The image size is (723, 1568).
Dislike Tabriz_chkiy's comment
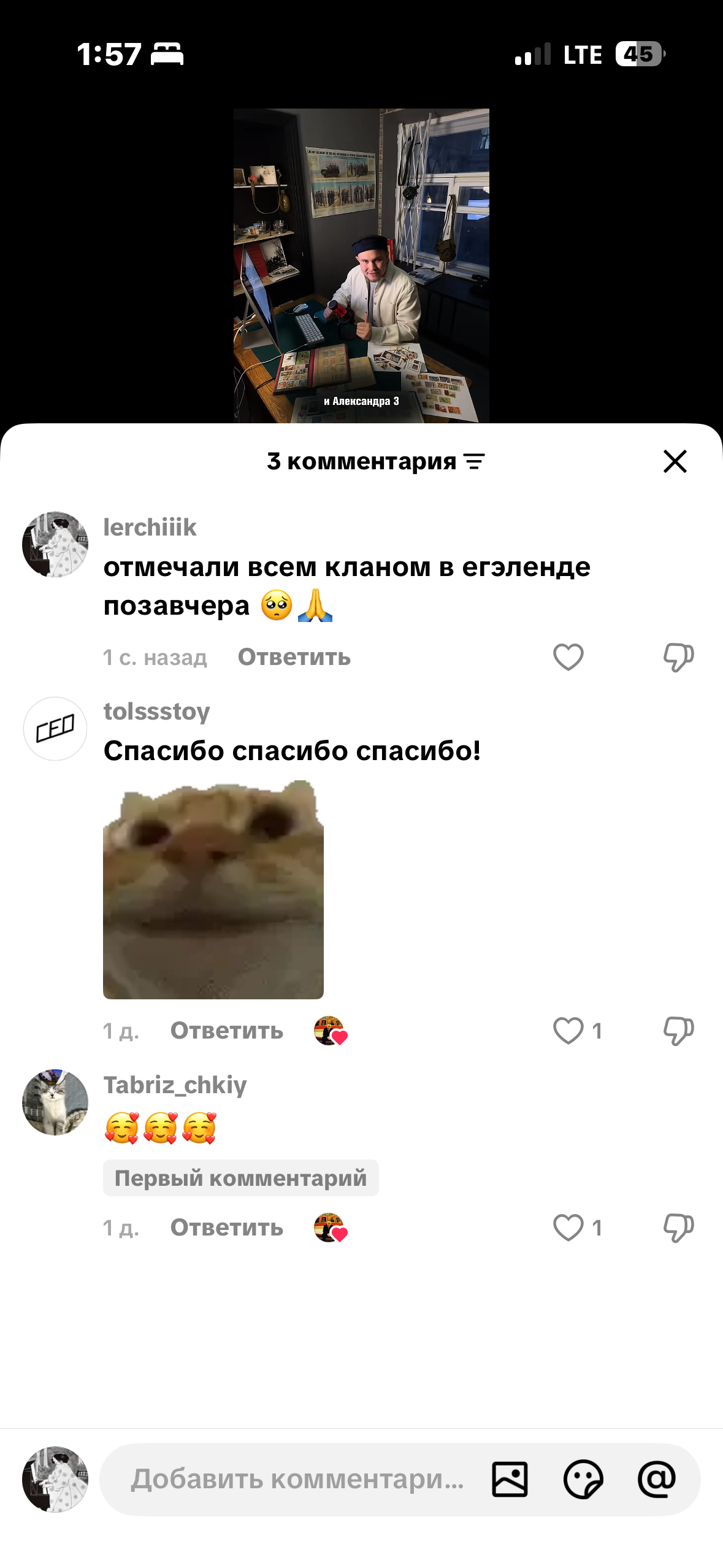pos(678,1228)
